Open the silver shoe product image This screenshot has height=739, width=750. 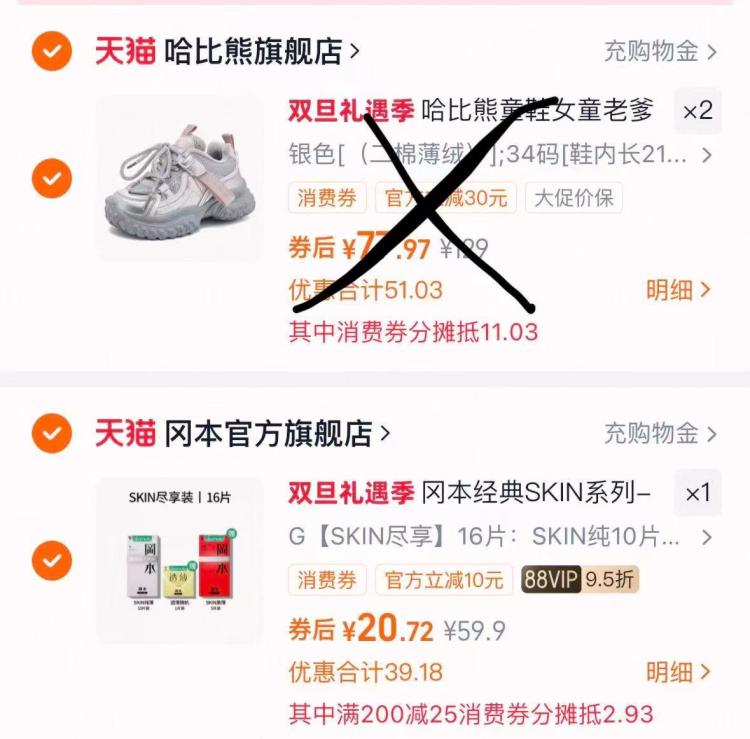pyautogui.click(x=180, y=178)
